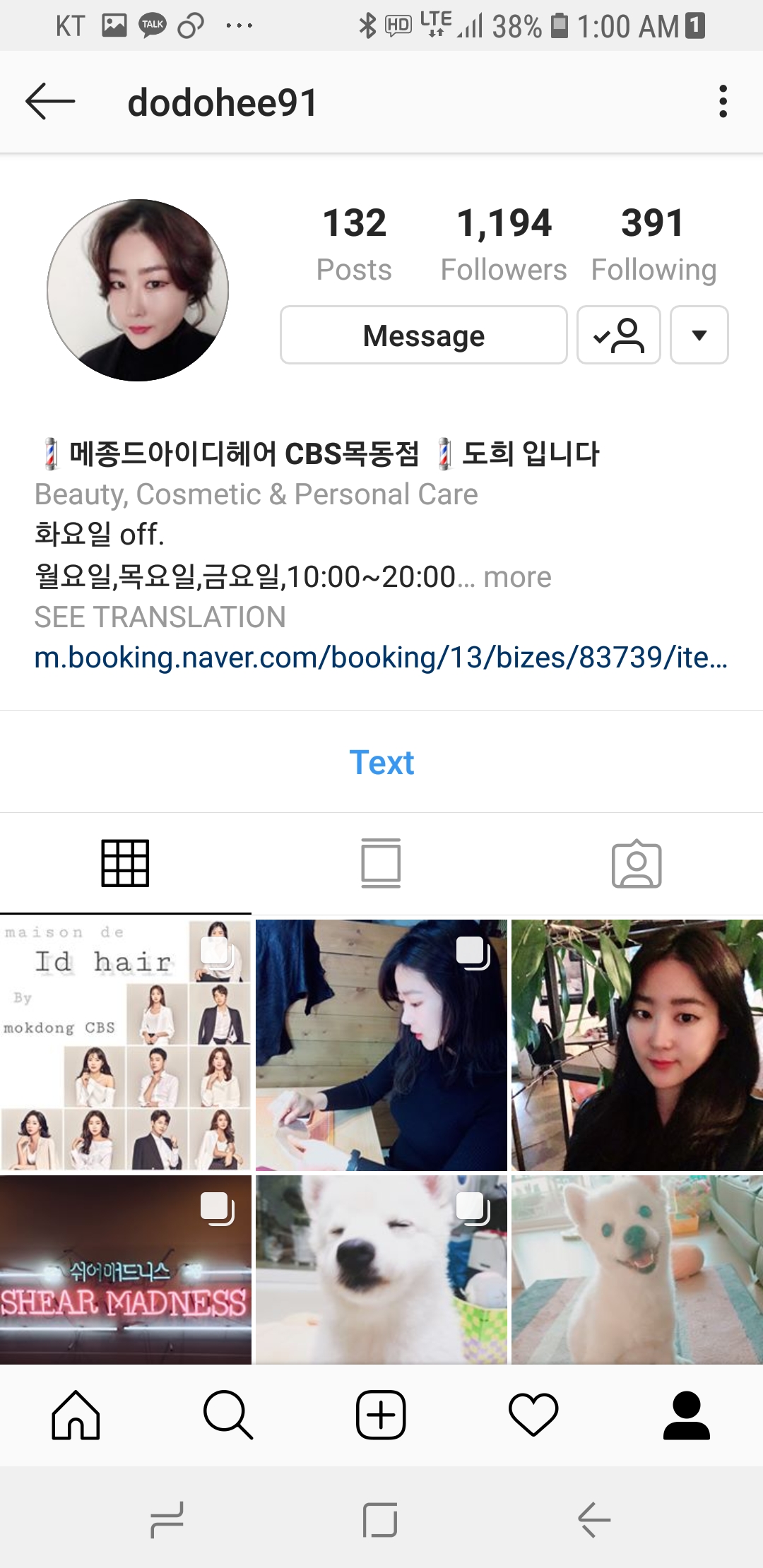
Task: Switch to the feed list view tab
Action: [x=381, y=863]
